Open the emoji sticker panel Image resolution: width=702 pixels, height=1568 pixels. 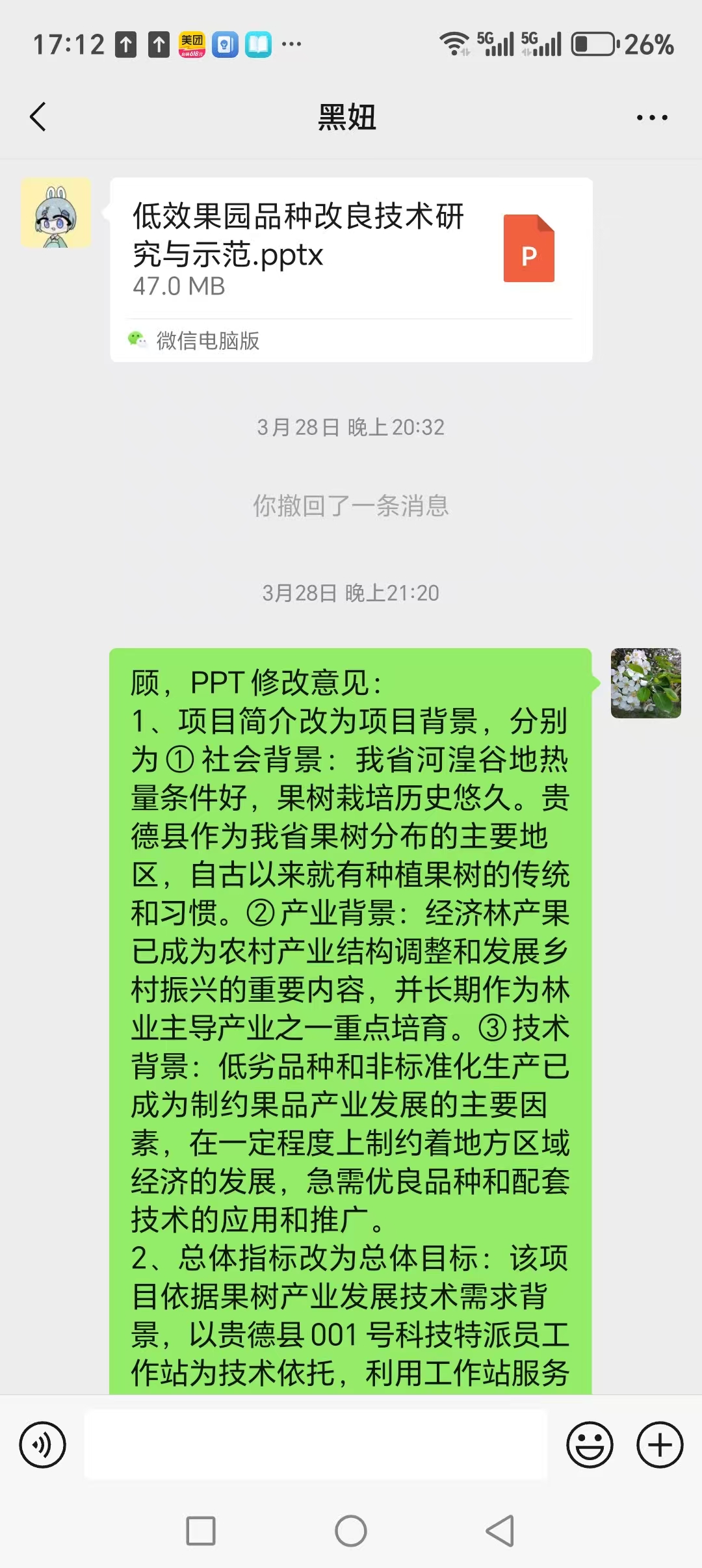590,1444
